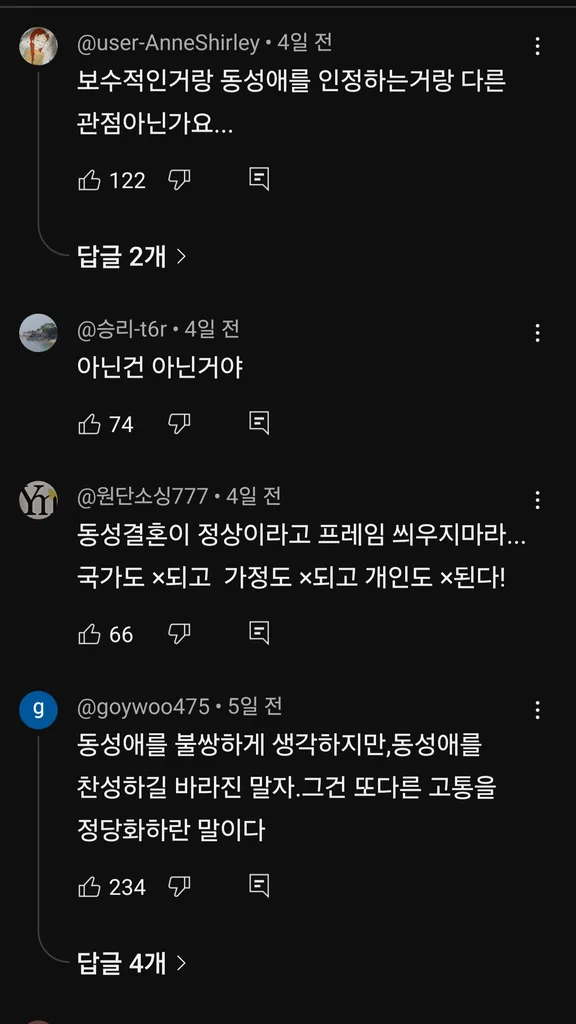Reply to @user-AnneShirley's comment
The image size is (576, 1024).
point(259,179)
